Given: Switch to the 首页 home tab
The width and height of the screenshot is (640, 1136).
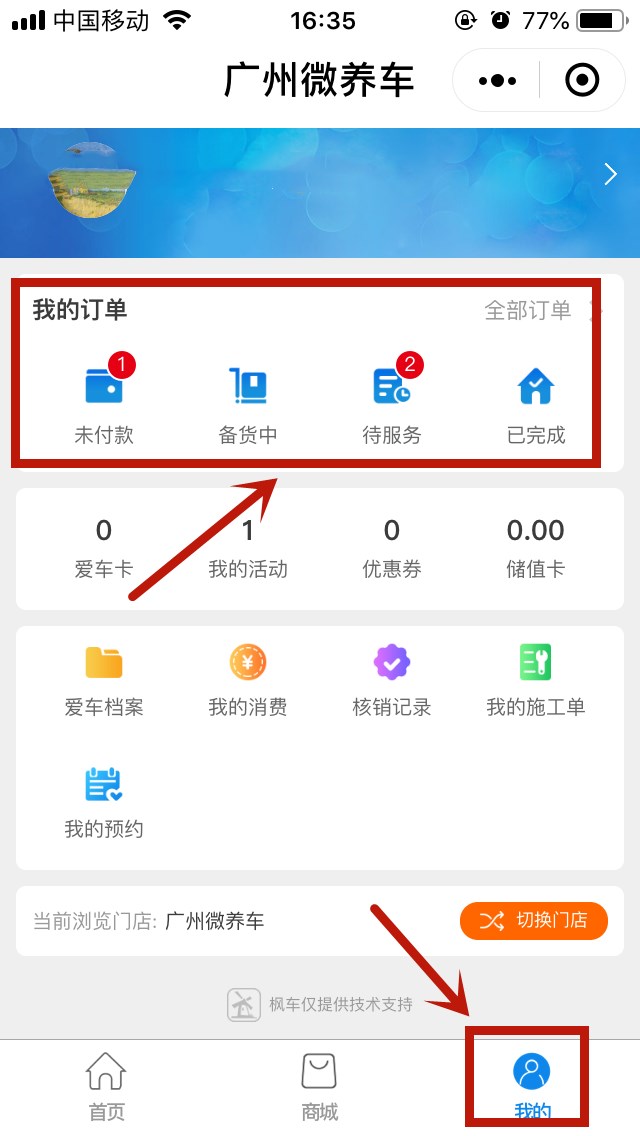Looking at the screenshot, I should [x=106, y=1087].
